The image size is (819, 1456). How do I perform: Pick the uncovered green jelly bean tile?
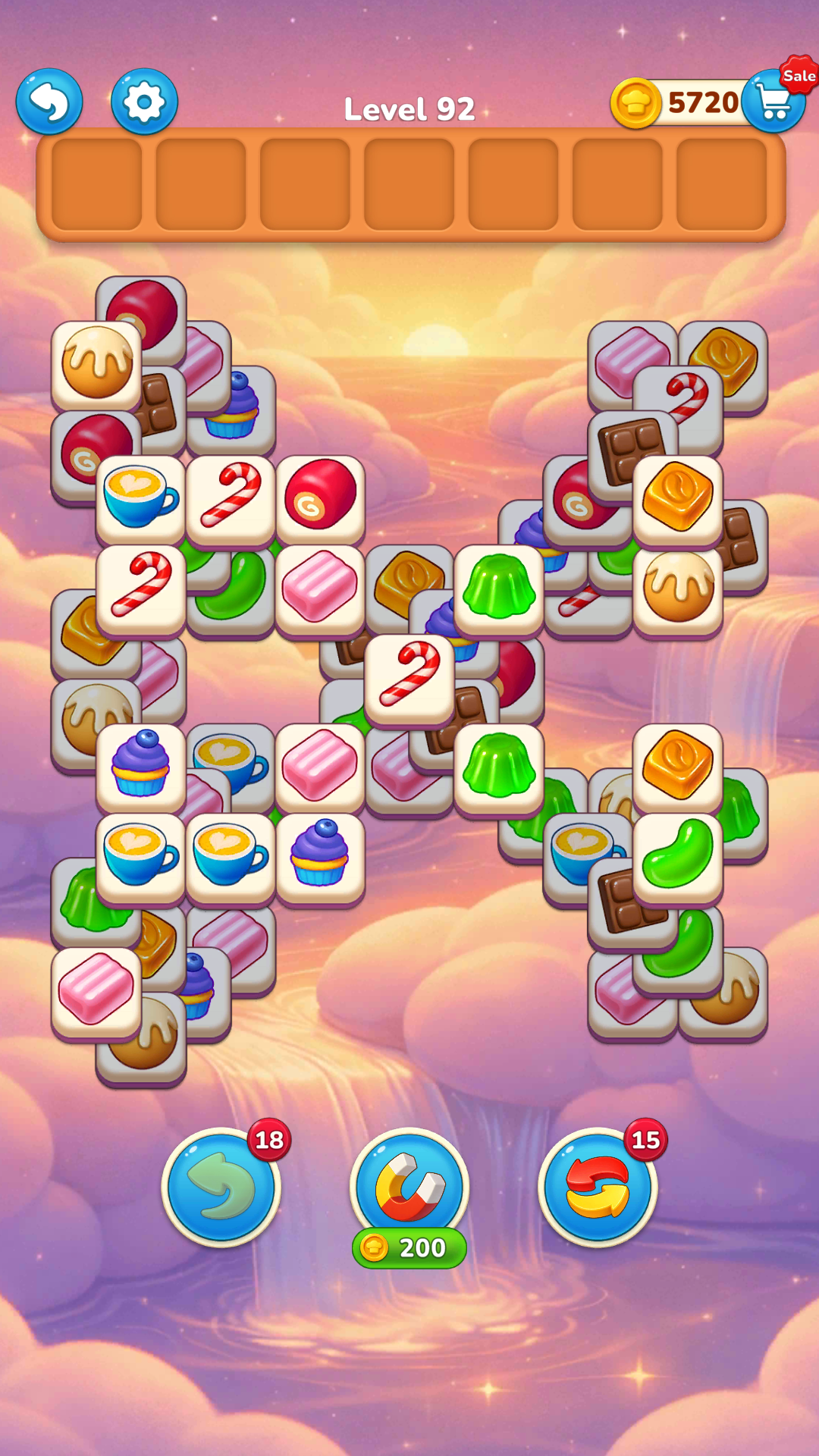(678, 856)
